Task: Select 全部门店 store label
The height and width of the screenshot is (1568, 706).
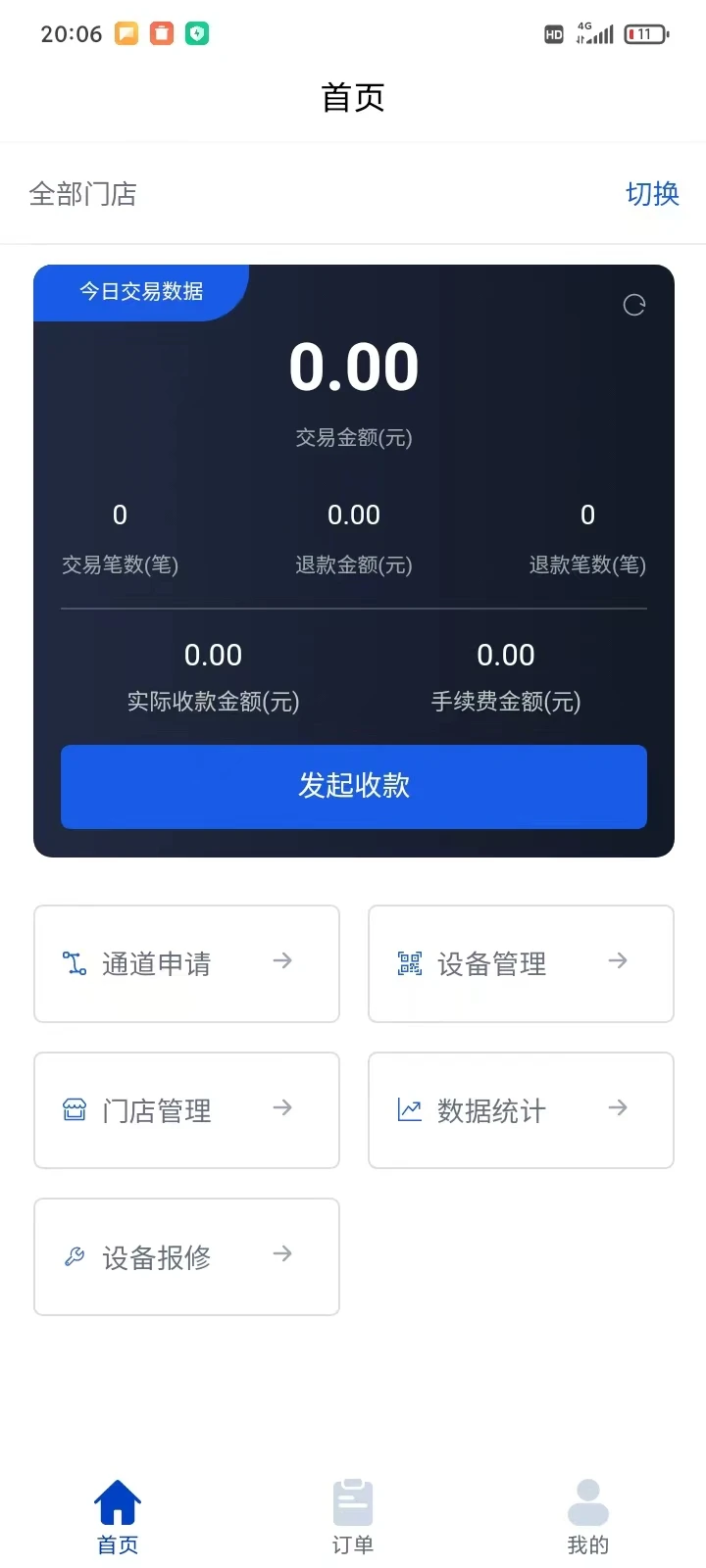Action: (x=84, y=194)
